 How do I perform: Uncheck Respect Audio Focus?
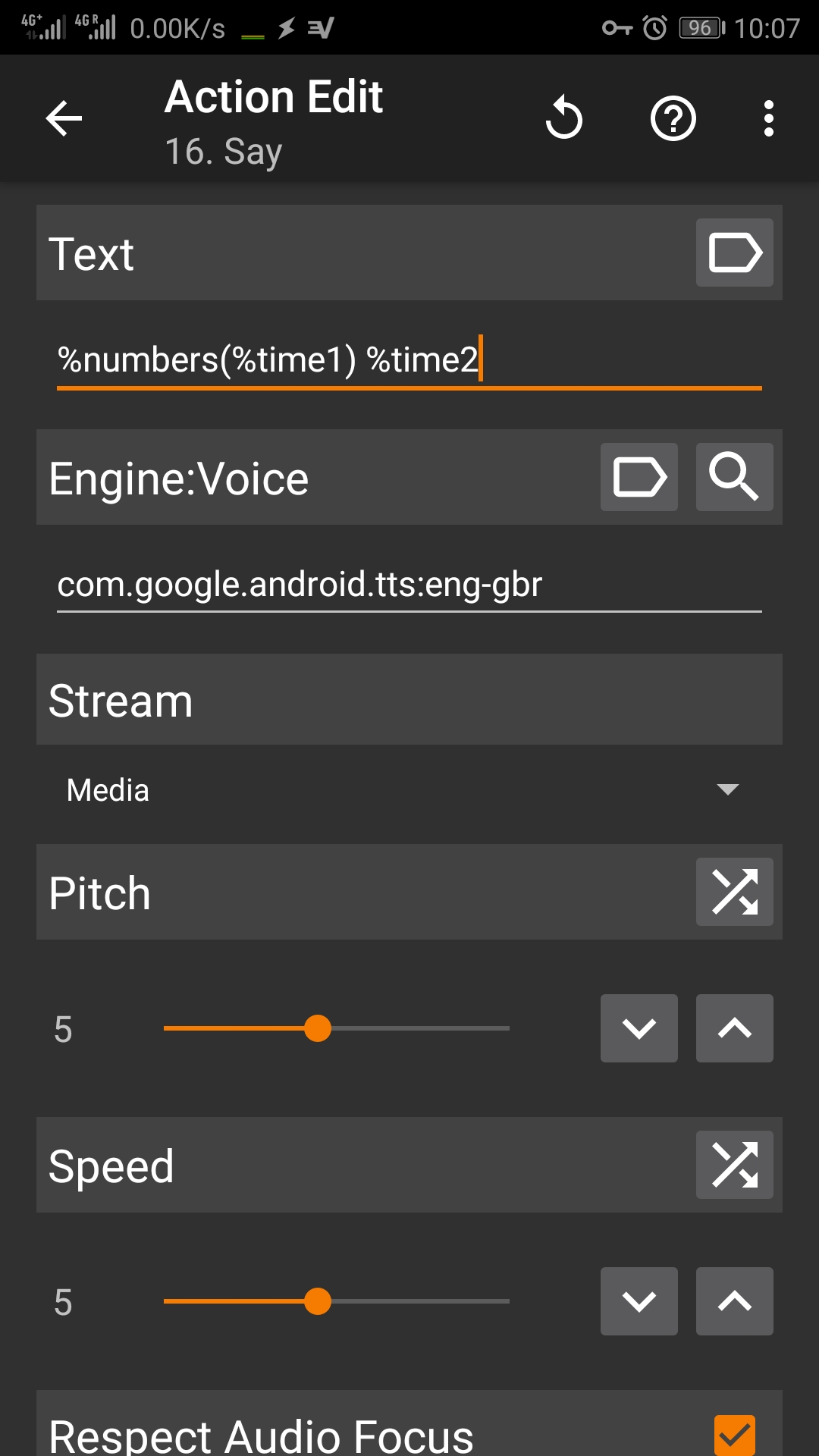click(x=734, y=1433)
